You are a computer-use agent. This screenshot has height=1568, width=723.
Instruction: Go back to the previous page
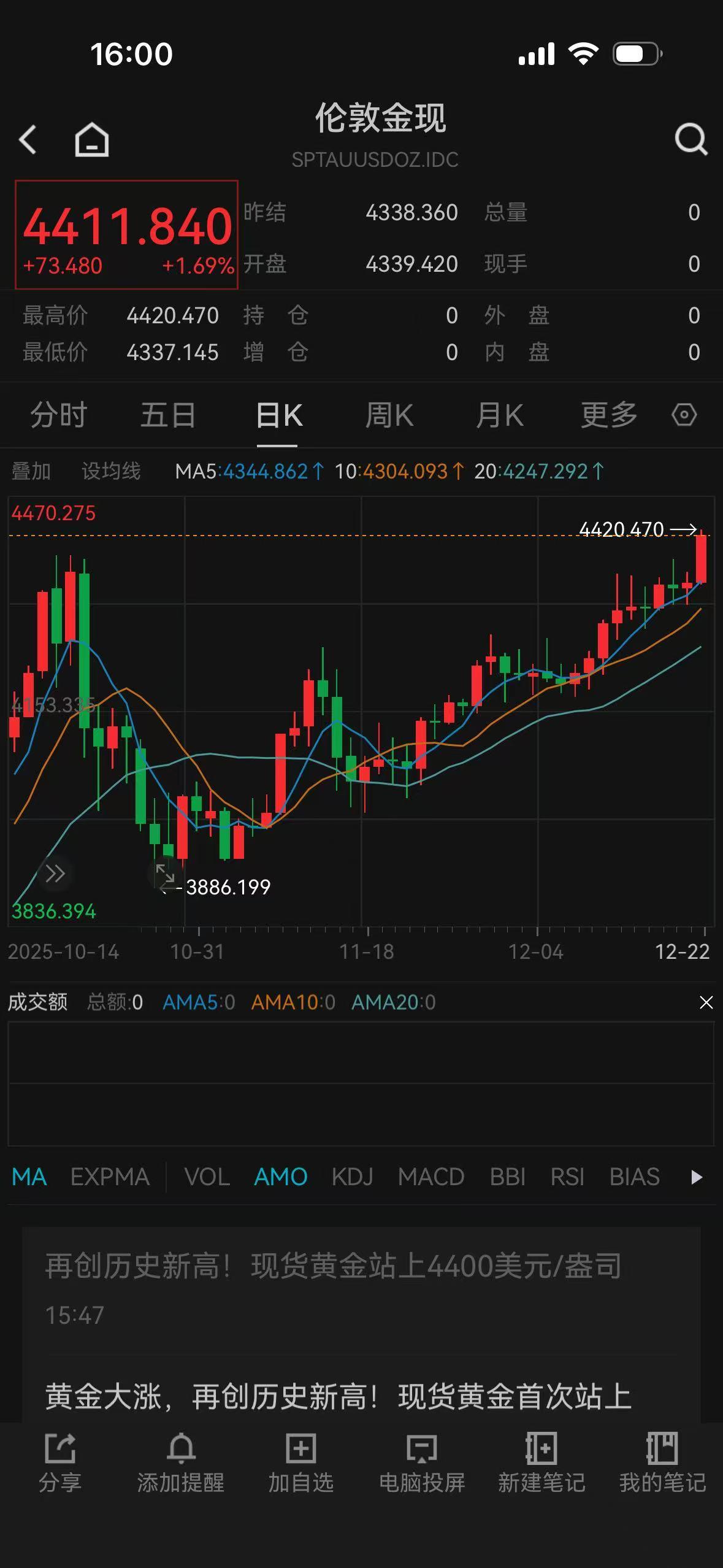pyautogui.click(x=28, y=139)
